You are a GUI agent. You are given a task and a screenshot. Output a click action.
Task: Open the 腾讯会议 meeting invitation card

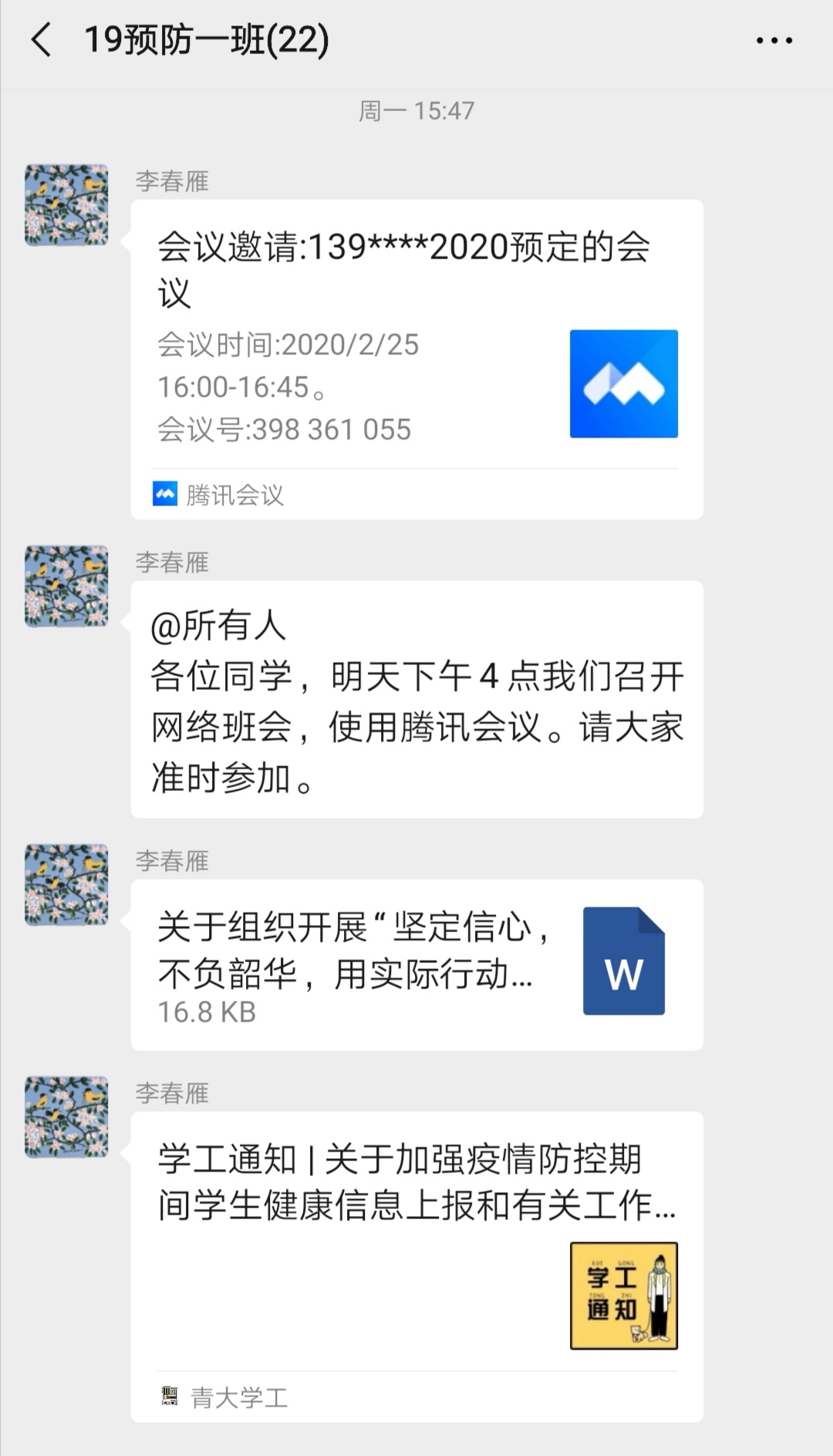416,359
